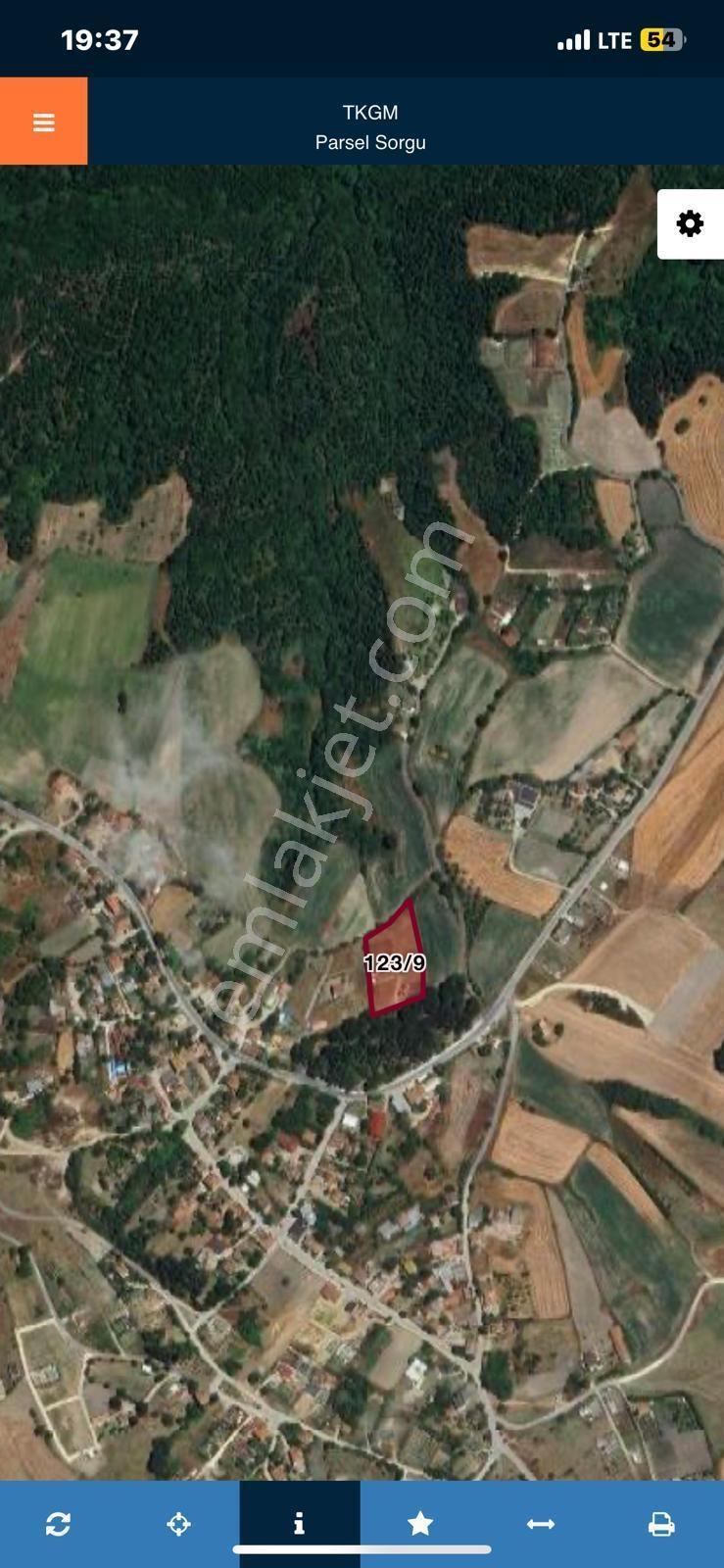This screenshot has width=724, height=1568.
Task: Tap the refresh icon in bottom toolbar
Action: click(59, 1524)
